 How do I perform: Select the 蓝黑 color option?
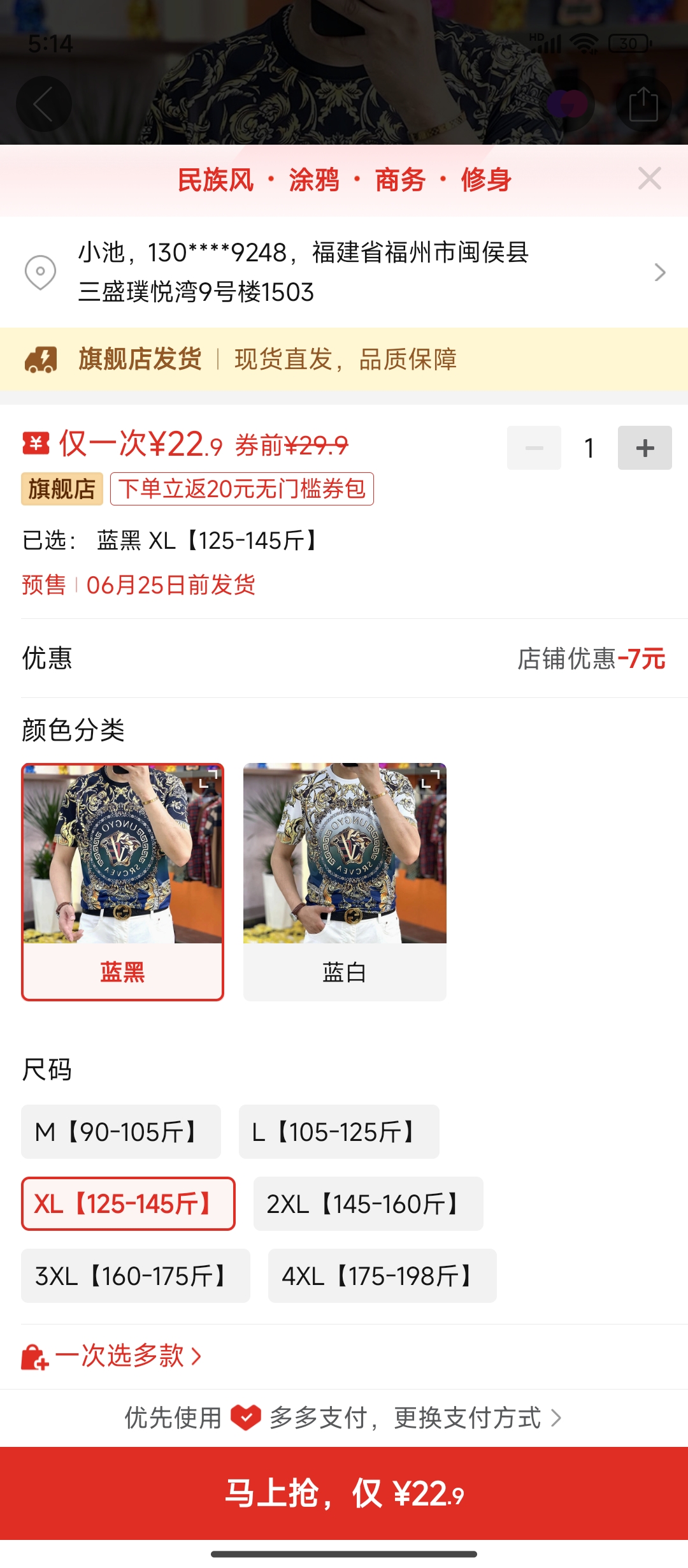pyautogui.click(x=122, y=882)
